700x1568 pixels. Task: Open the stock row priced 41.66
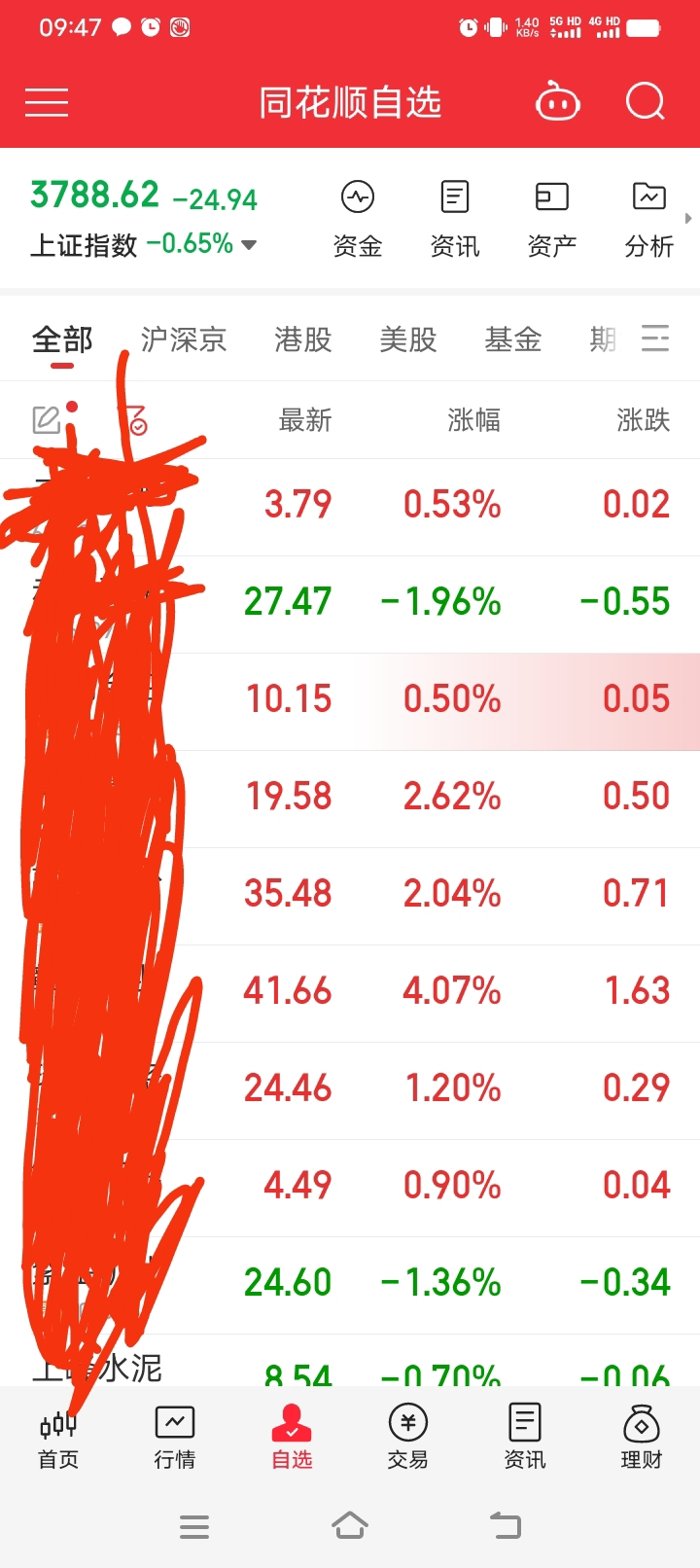(x=350, y=993)
